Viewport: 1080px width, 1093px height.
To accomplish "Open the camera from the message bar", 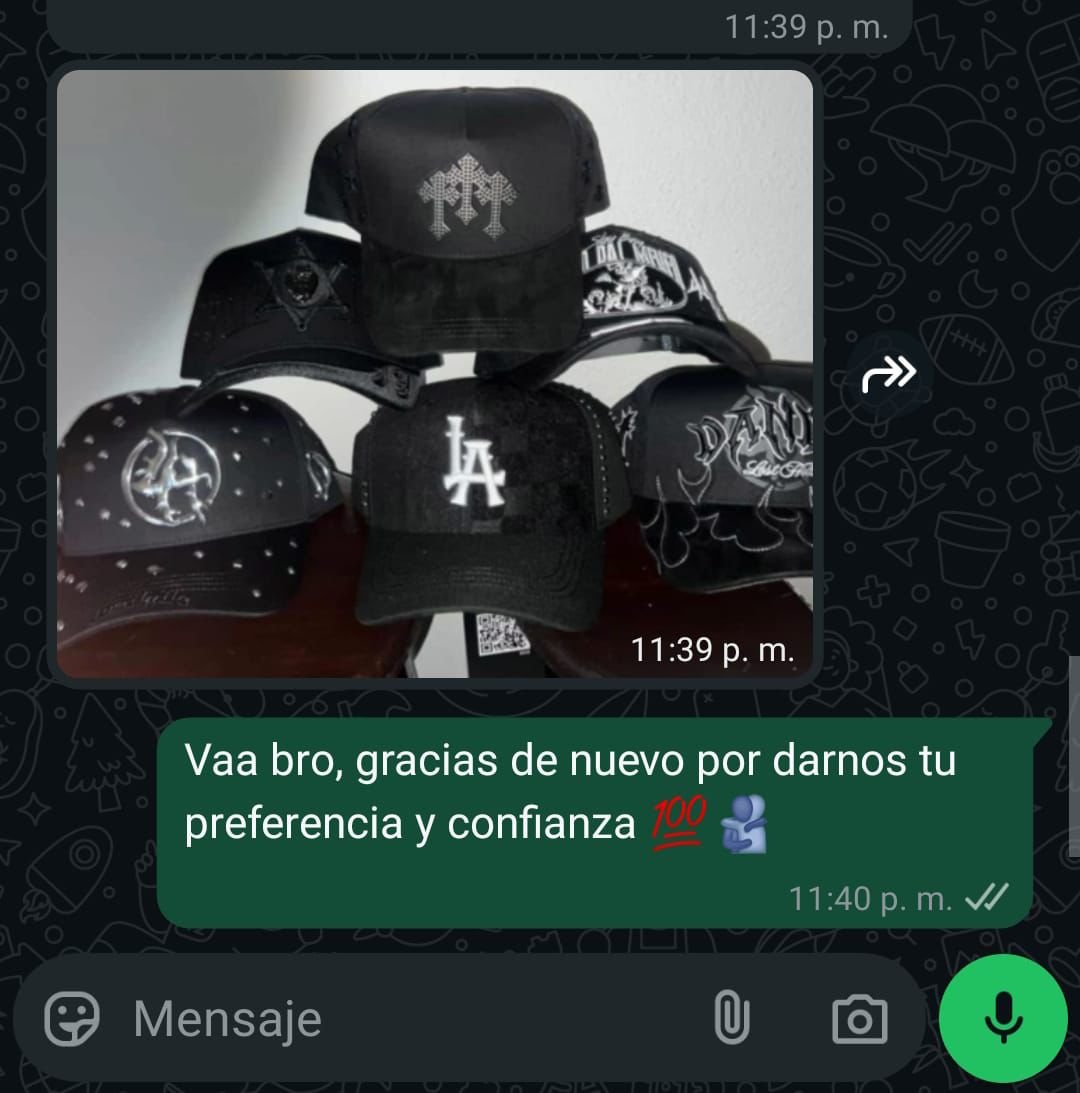I will click(x=858, y=1019).
